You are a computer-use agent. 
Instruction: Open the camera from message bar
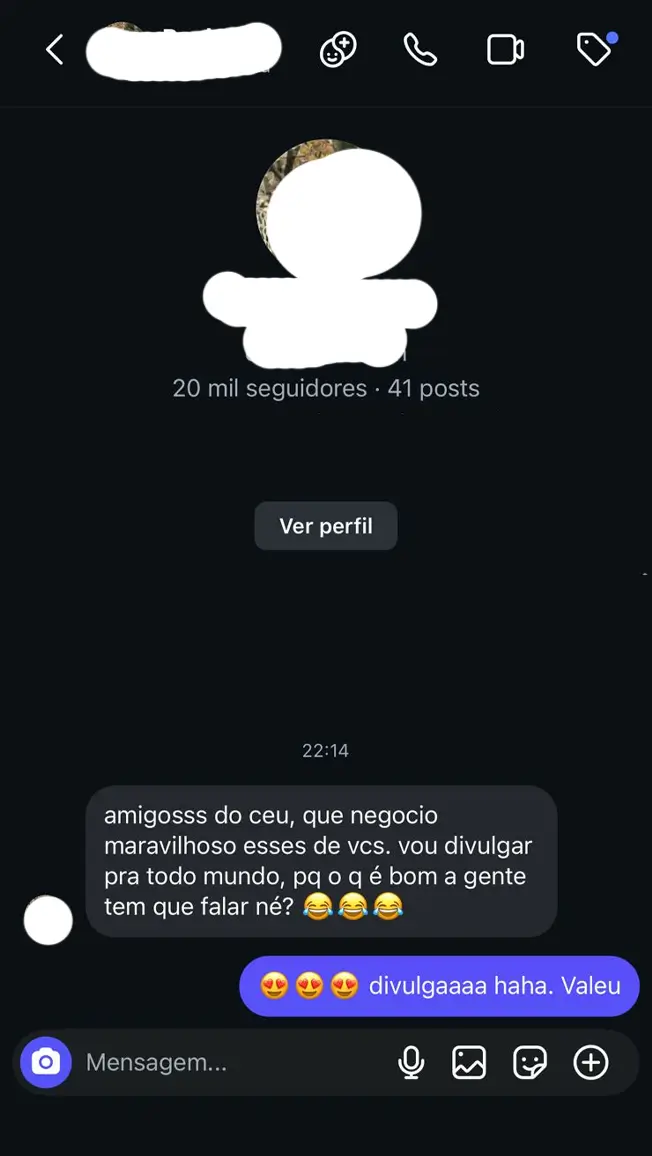point(46,1062)
